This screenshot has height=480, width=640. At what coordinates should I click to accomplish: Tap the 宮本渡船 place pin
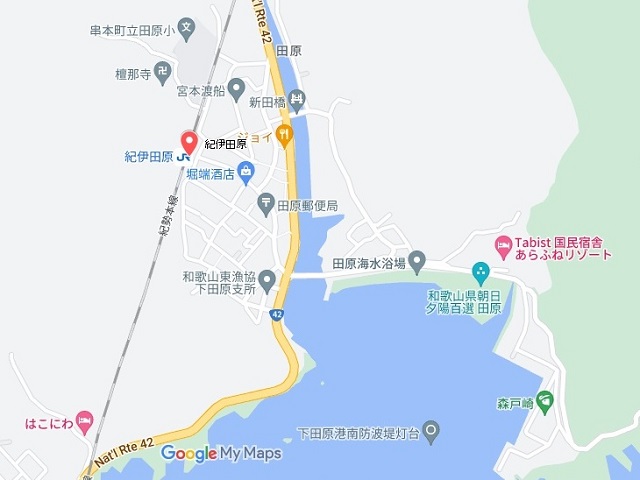tap(237, 90)
